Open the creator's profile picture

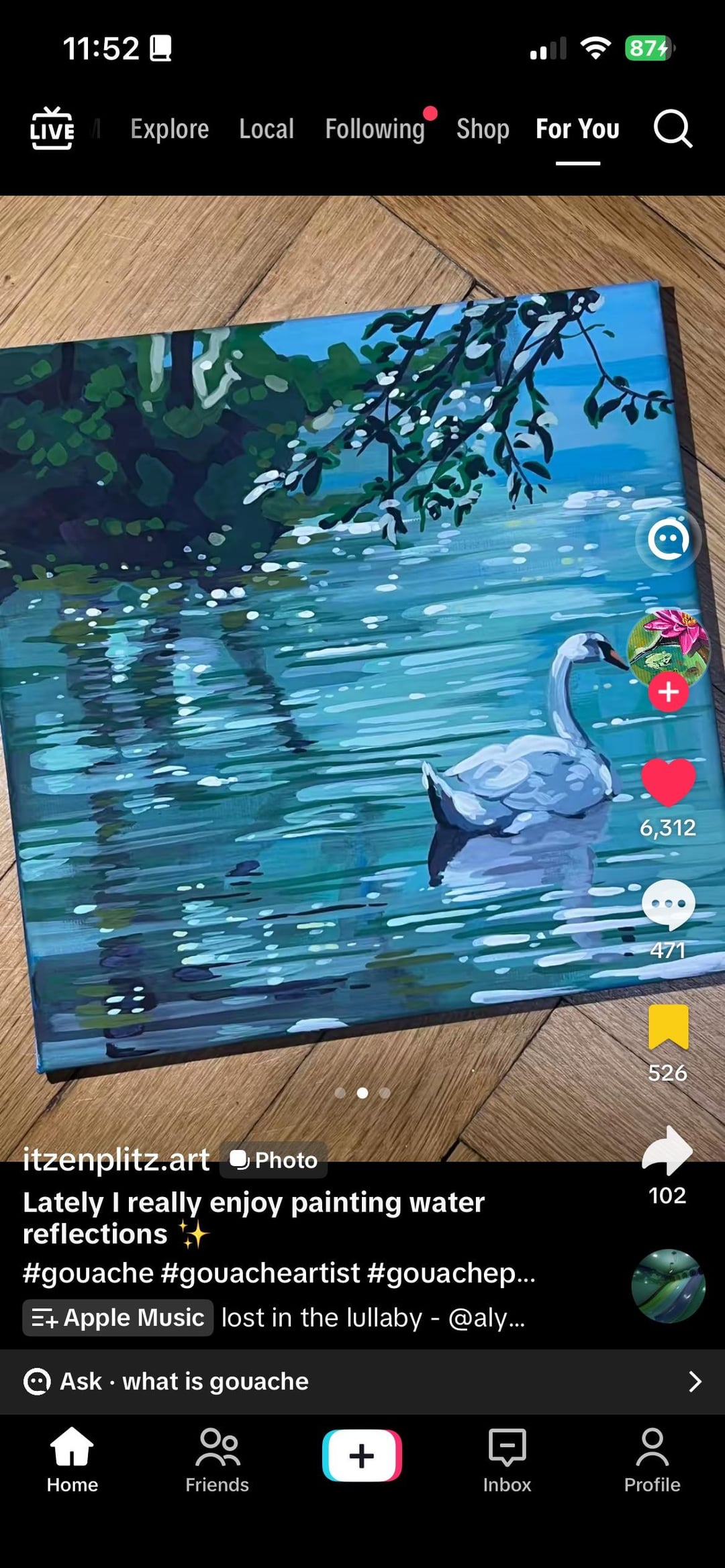(x=667, y=645)
